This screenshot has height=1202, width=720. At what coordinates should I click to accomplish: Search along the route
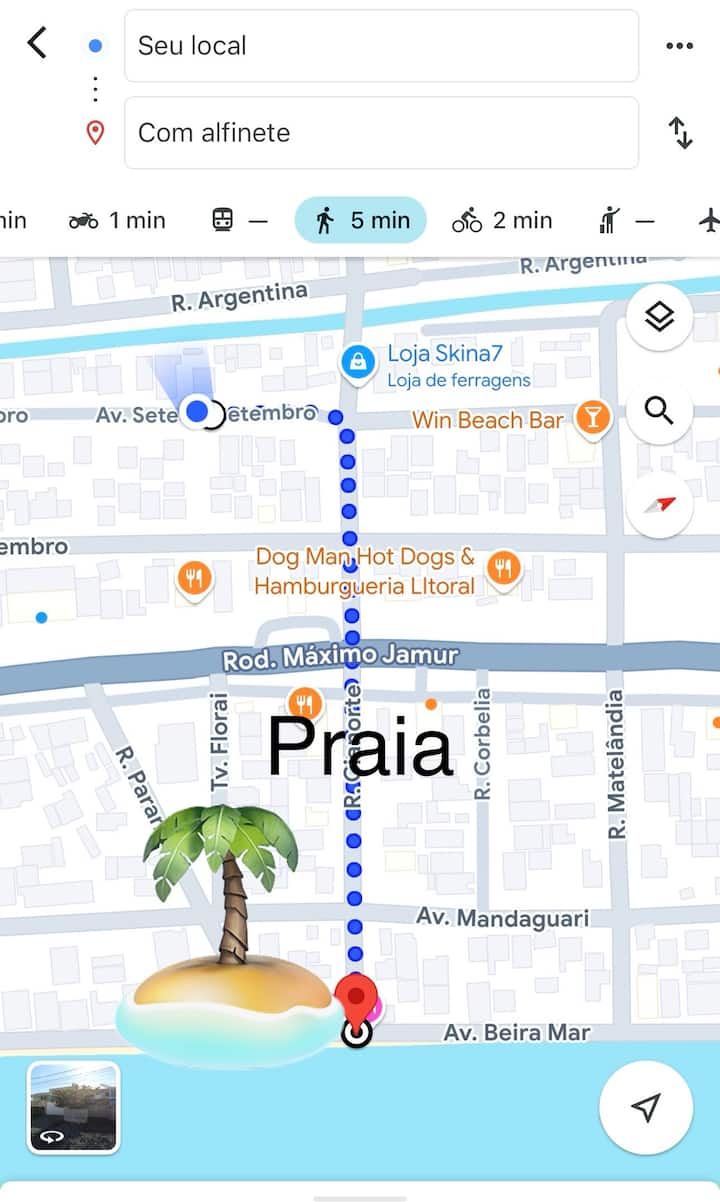tap(659, 410)
